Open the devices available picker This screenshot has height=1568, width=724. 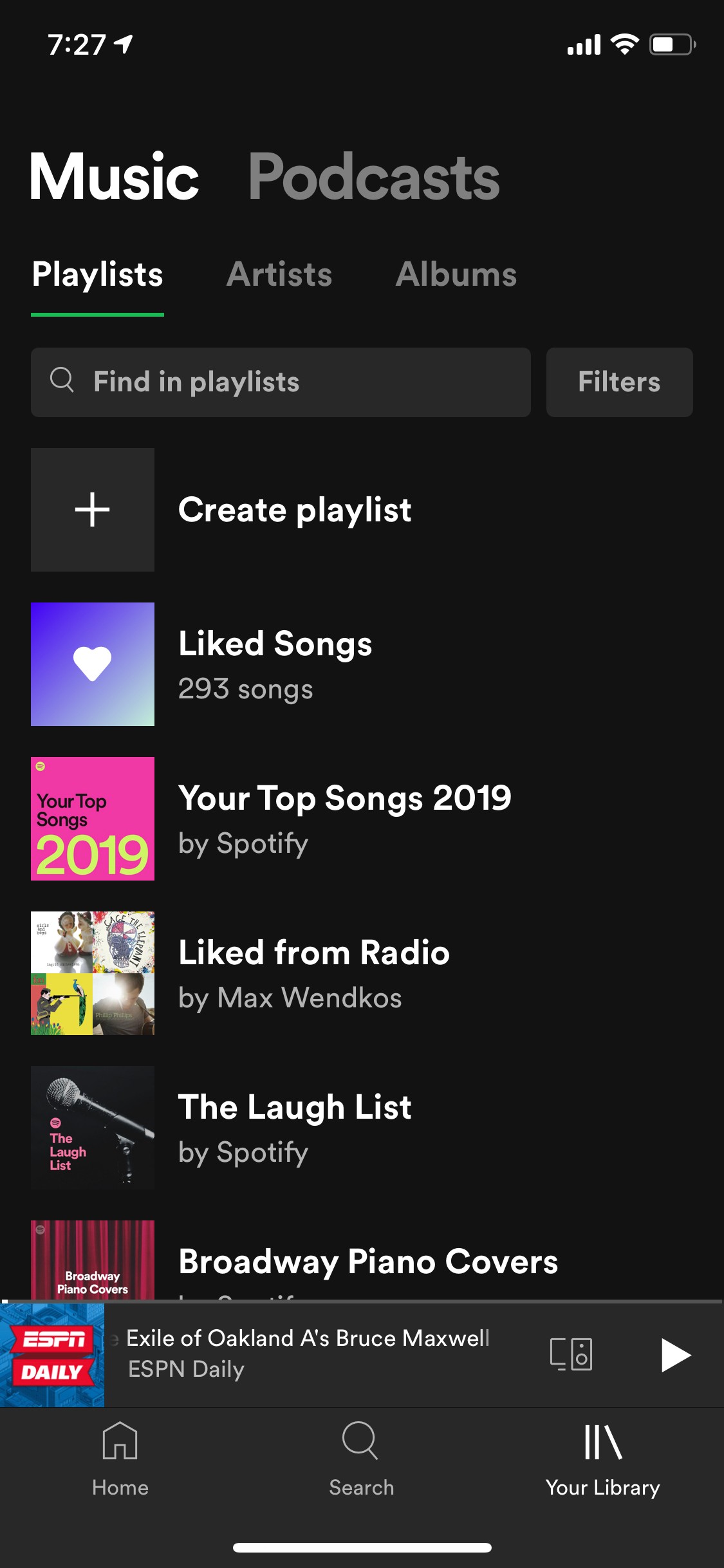click(x=571, y=1354)
